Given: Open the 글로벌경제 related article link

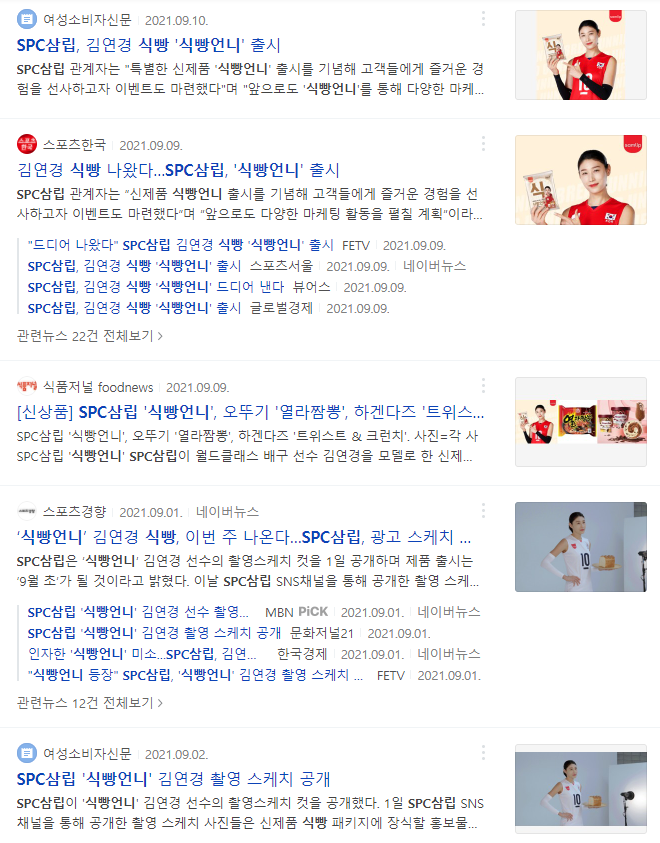Looking at the screenshot, I should (x=134, y=308).
